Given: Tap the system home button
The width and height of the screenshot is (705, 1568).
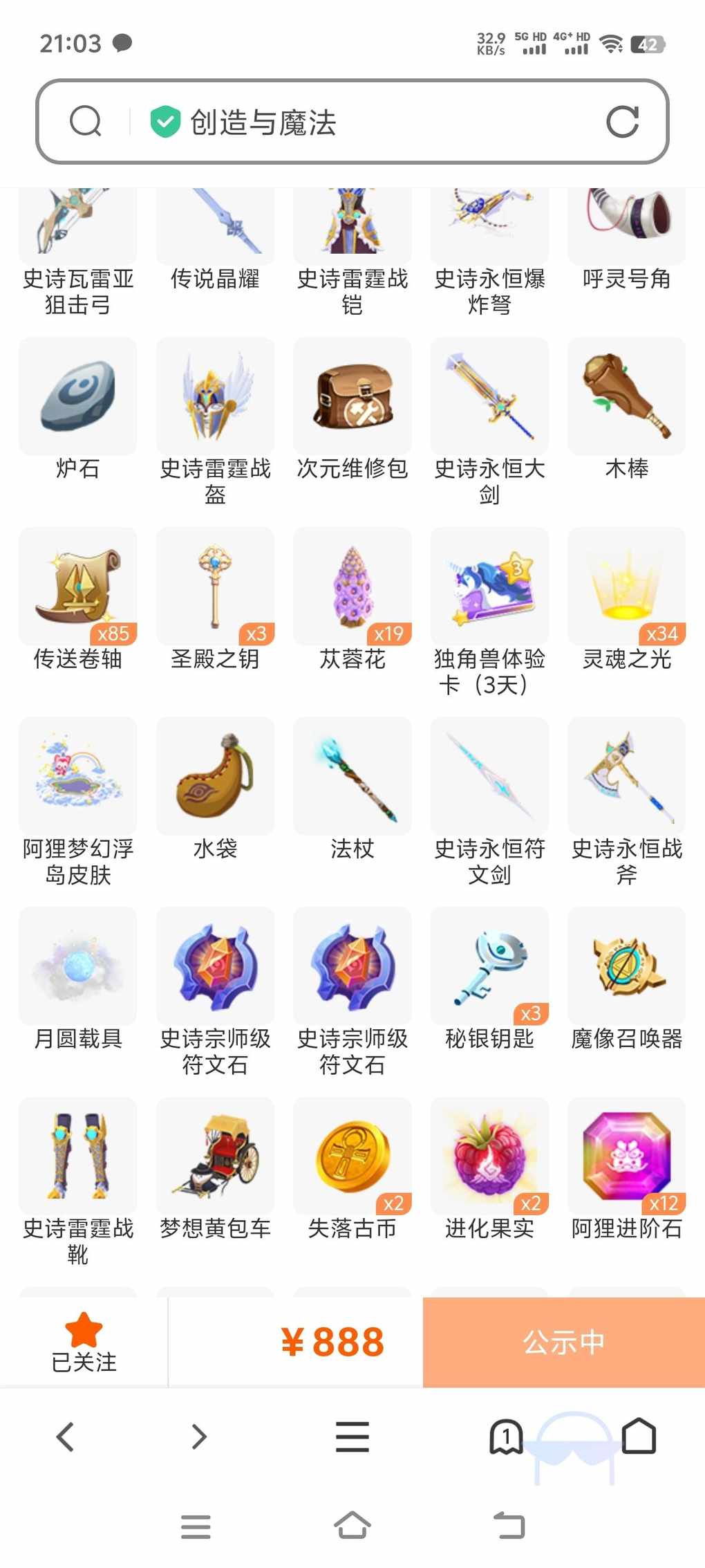Looking at the screenshot, I should coord(352,1525).
